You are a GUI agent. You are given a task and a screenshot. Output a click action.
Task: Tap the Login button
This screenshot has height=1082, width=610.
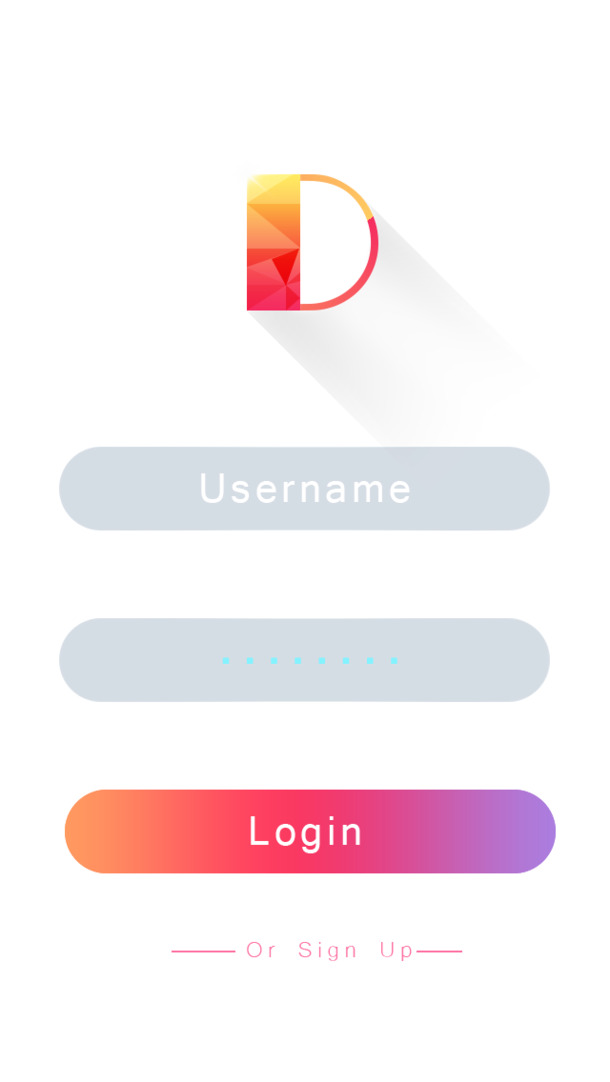[309, 831]
